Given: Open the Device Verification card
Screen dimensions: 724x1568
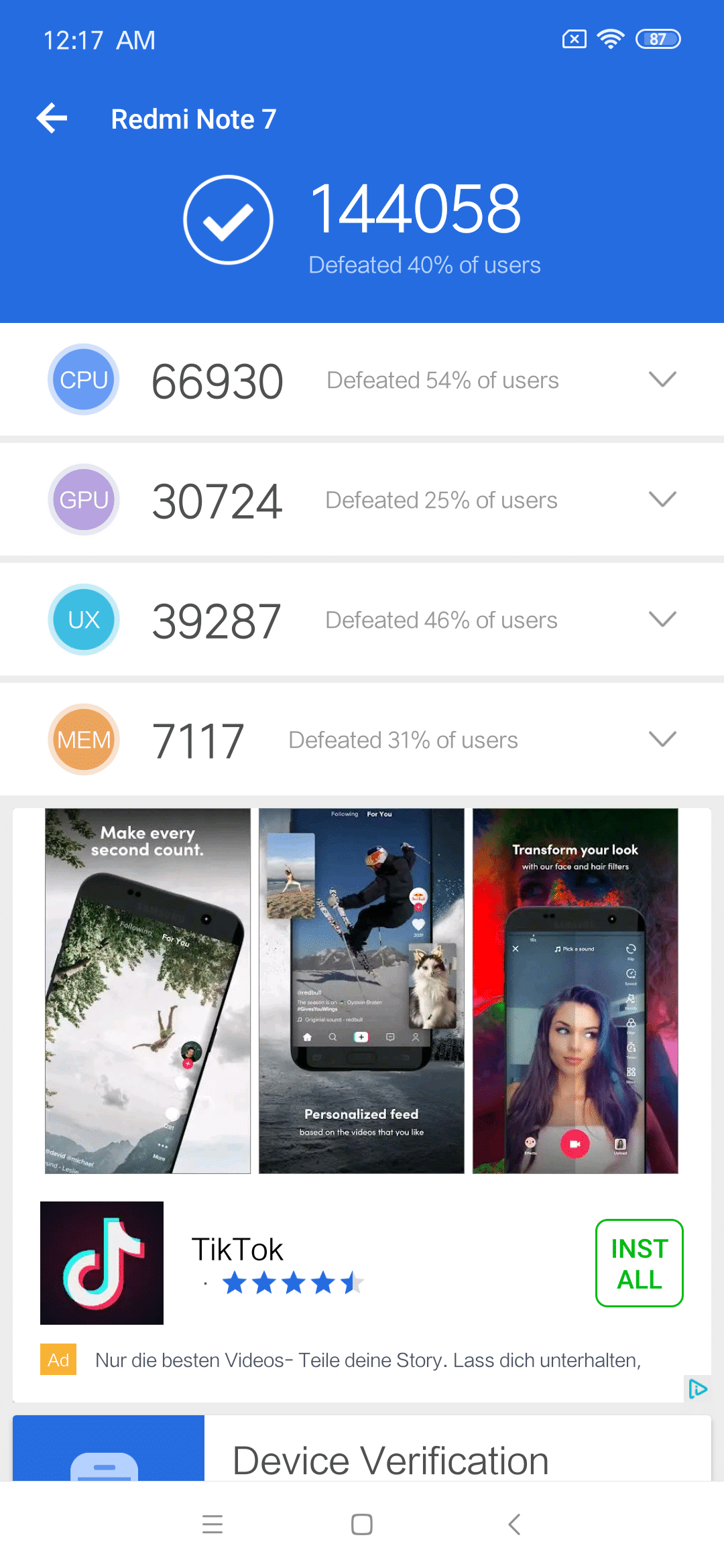Looking at the screenshot, I should pyautogui.click(x=362, y=1448).
